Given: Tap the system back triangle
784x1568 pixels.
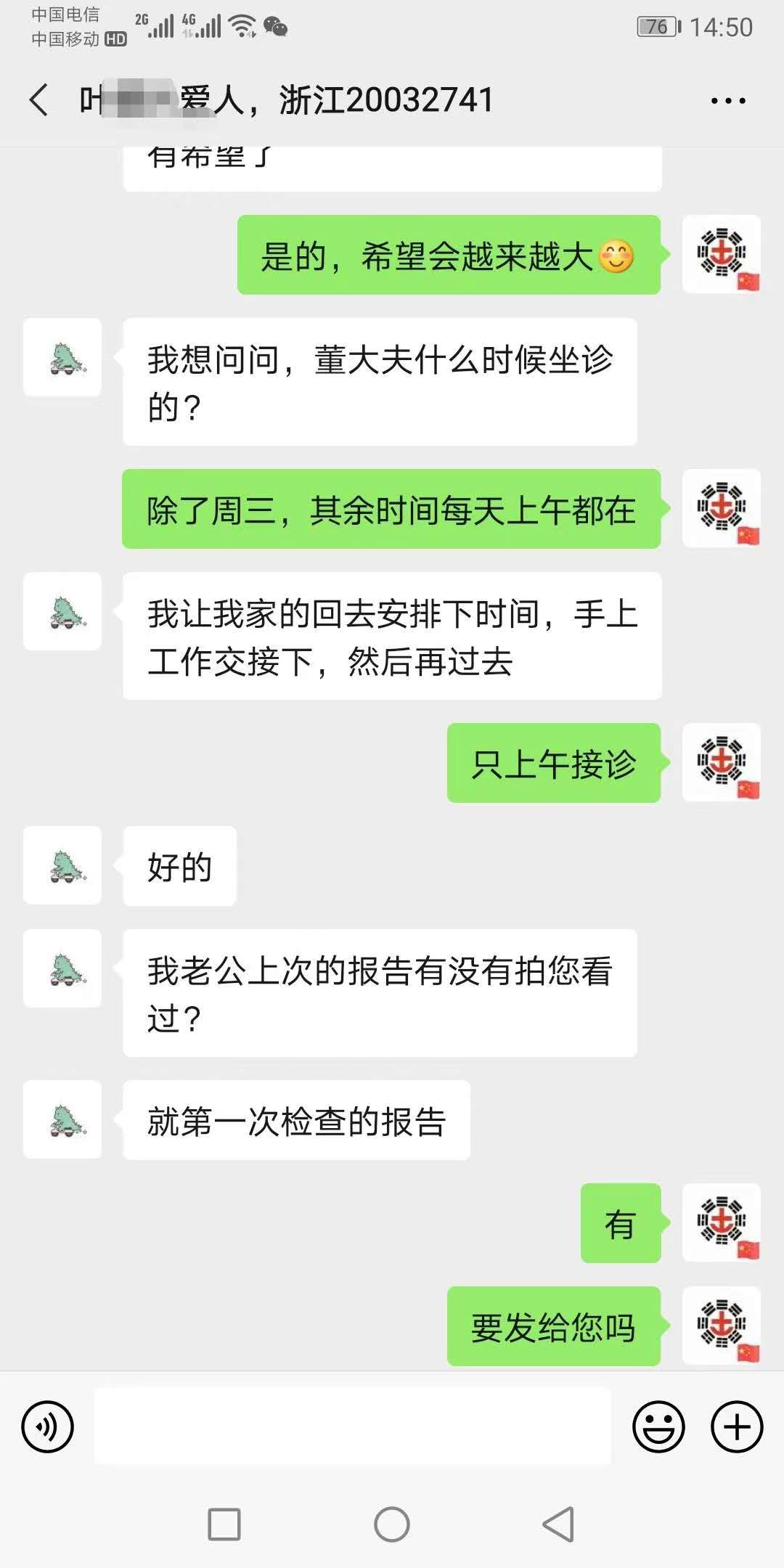Looking at the screenshot, I should [x=559, y=1524].
